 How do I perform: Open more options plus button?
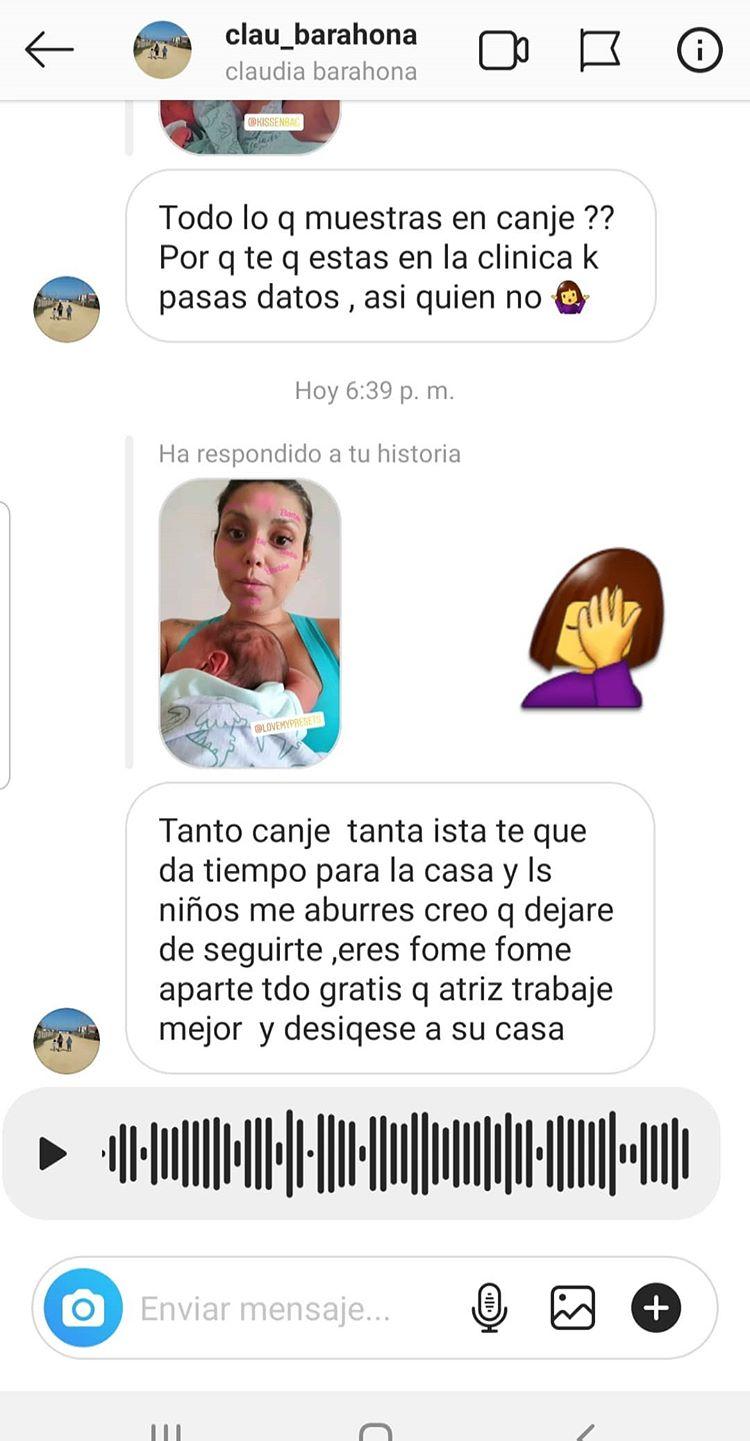656,1308
